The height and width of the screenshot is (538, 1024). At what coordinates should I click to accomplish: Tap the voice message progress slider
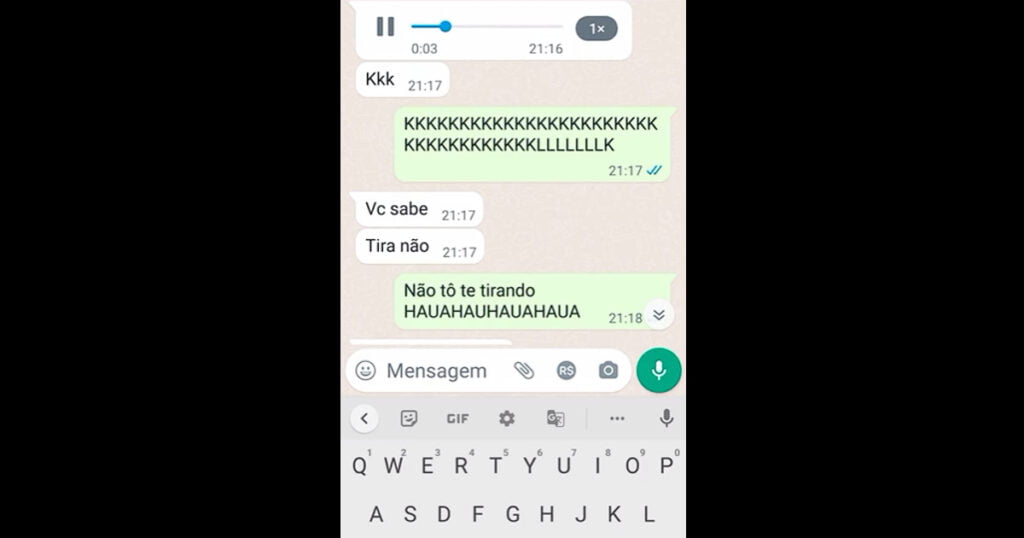point(487,27)
